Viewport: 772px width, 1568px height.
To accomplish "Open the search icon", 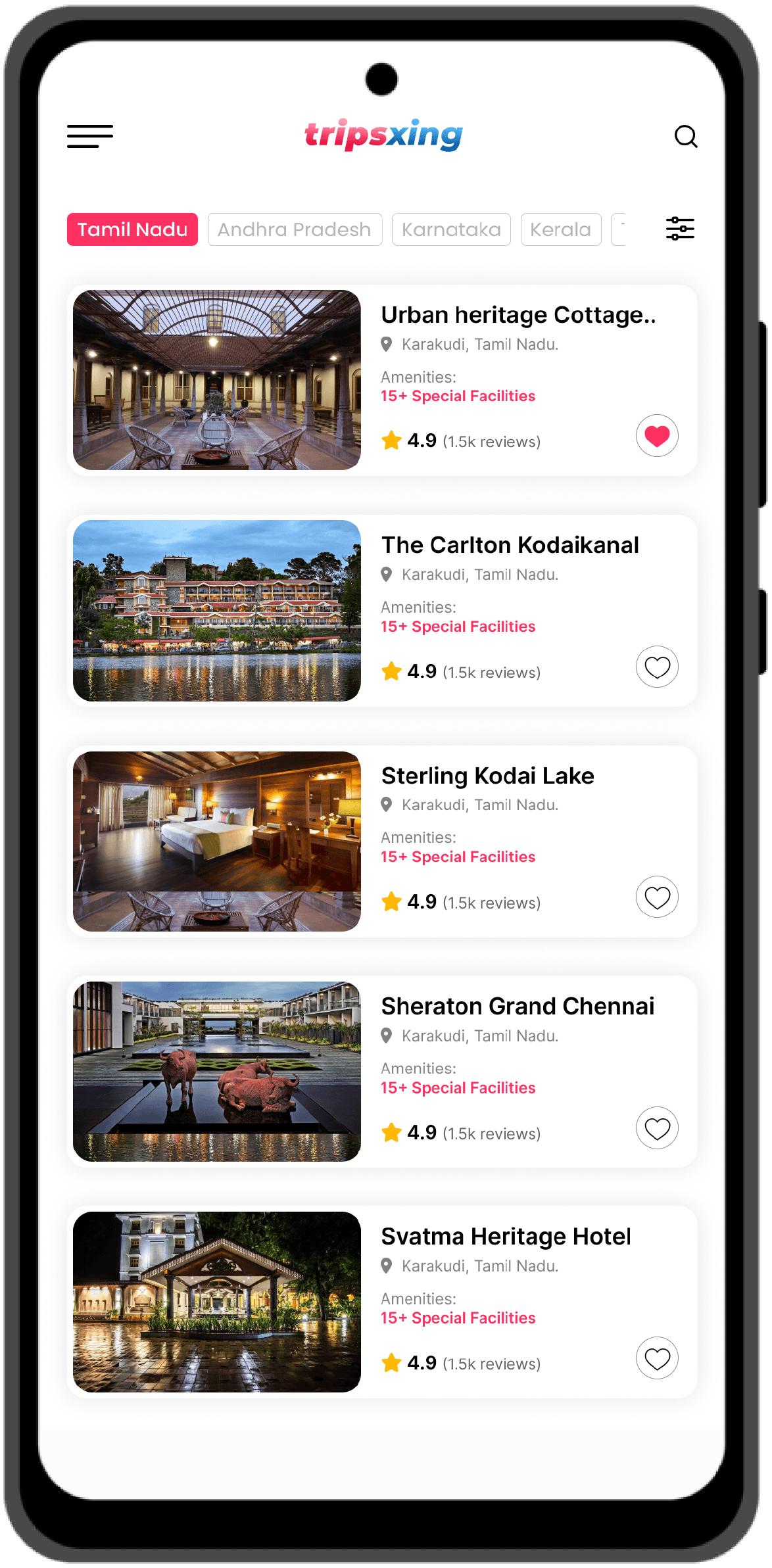I will tap(686, 136).
